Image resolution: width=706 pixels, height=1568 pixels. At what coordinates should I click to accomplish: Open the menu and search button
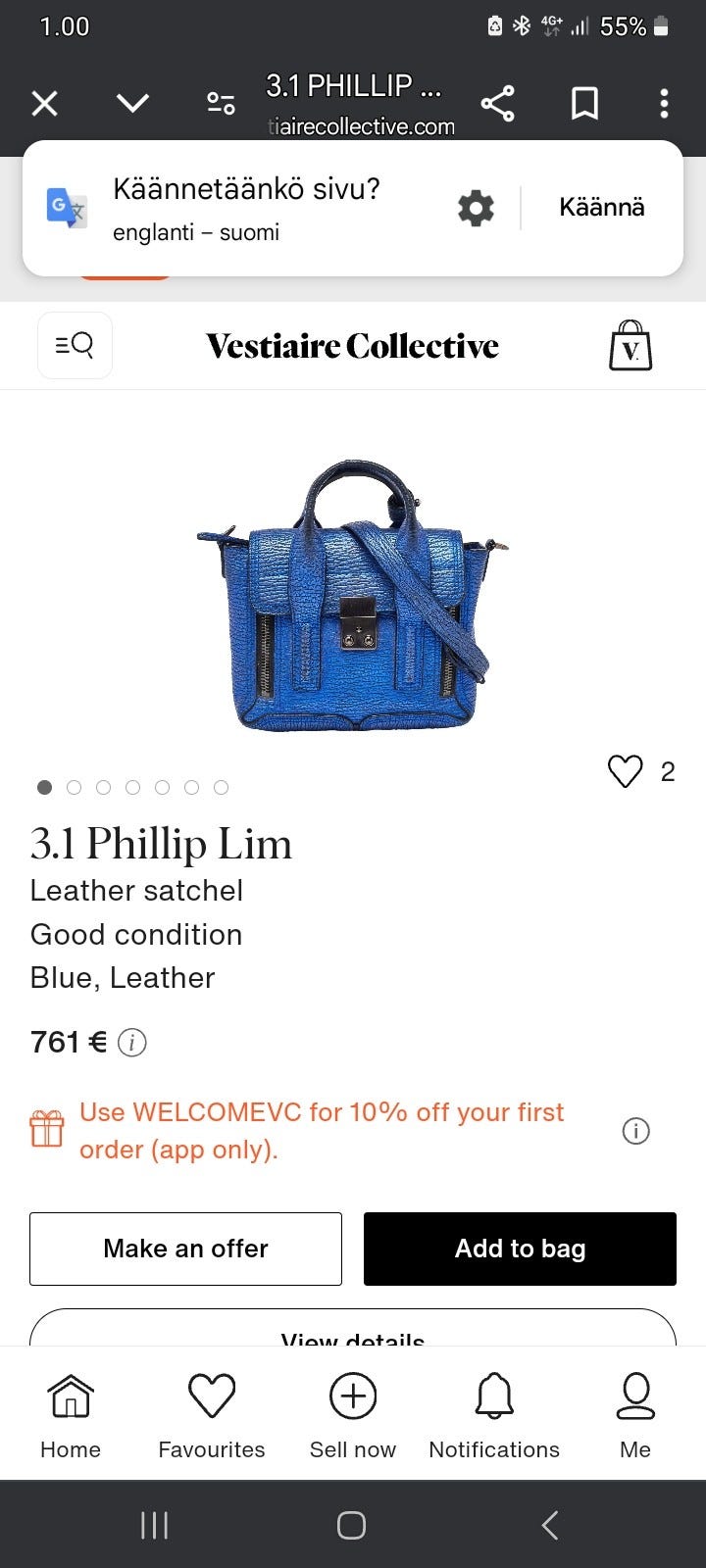click(x=75, y=345)
